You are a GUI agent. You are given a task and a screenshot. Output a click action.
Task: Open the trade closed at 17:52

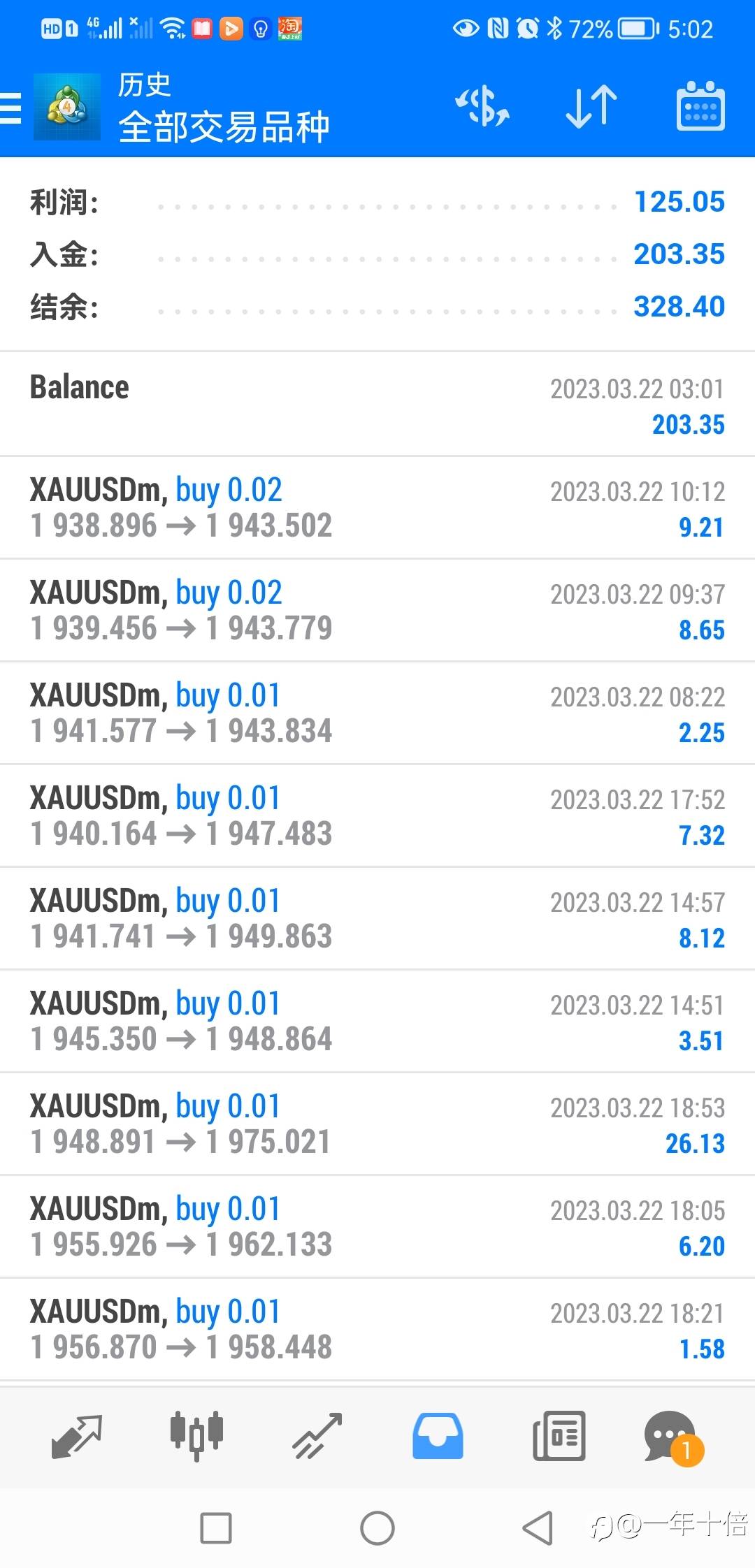[x=377, y=815]
